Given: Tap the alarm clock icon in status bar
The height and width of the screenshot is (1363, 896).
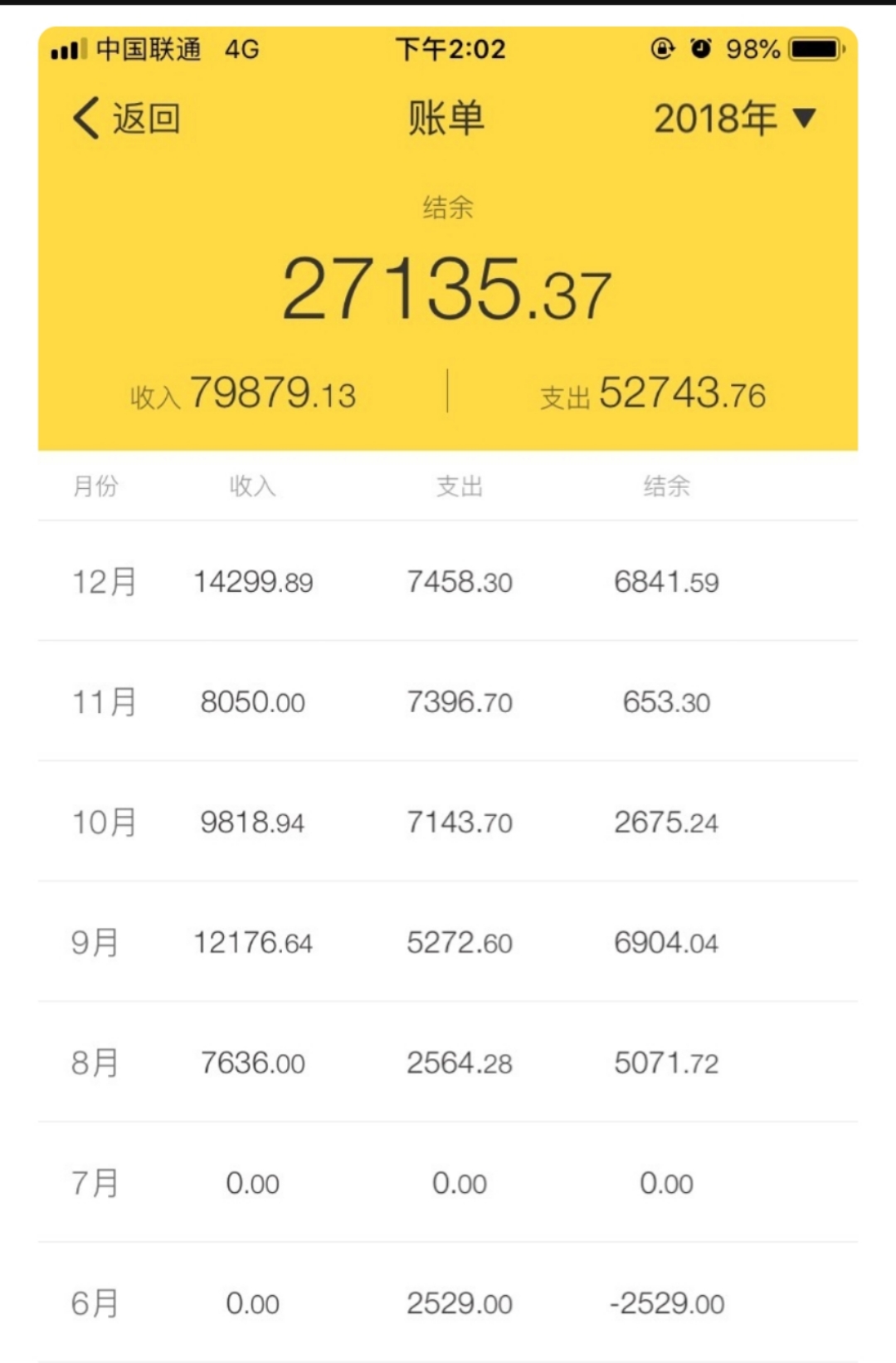Looking at the screenshot, I should pyautogui.click(x=701, y=50).
